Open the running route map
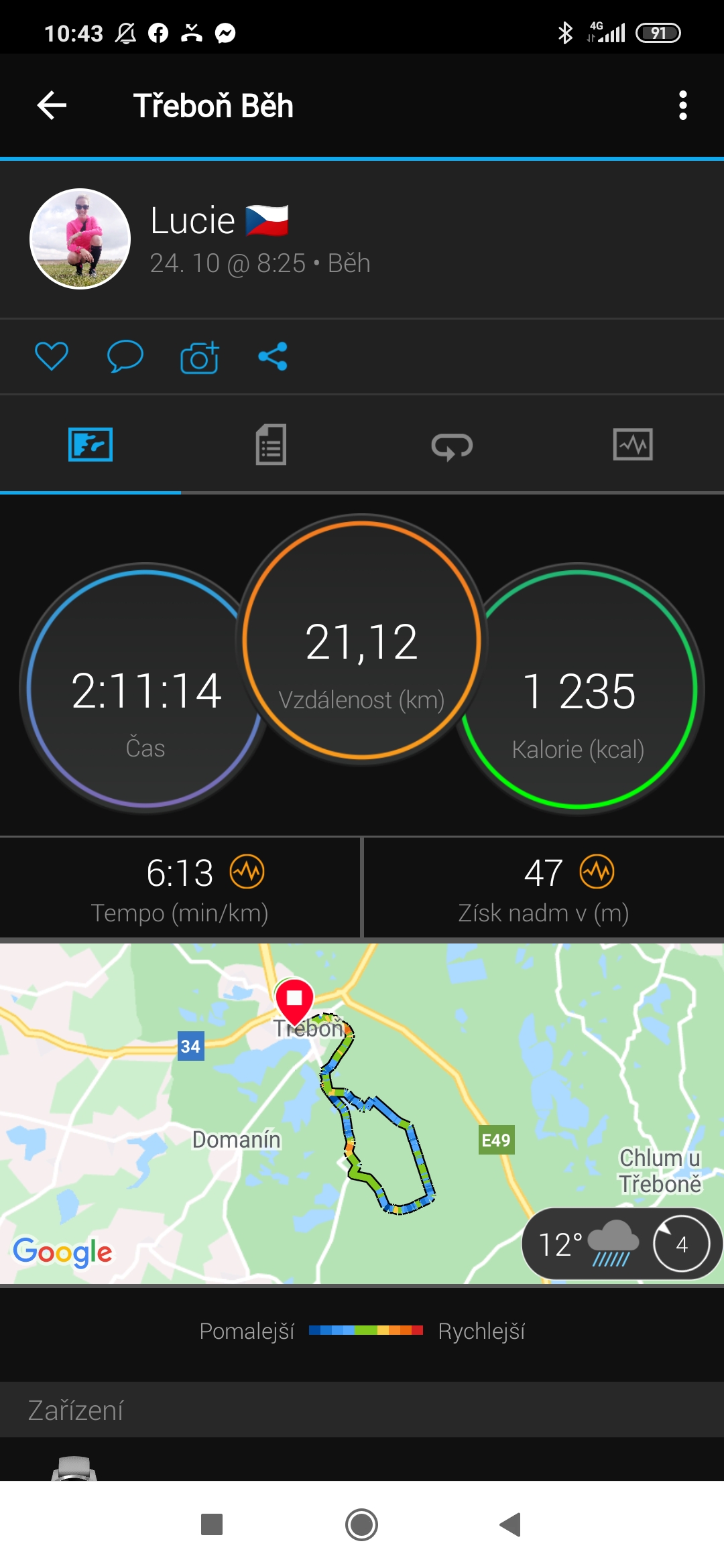Viewport: 724px width, 1568px height. [362, 1113]
